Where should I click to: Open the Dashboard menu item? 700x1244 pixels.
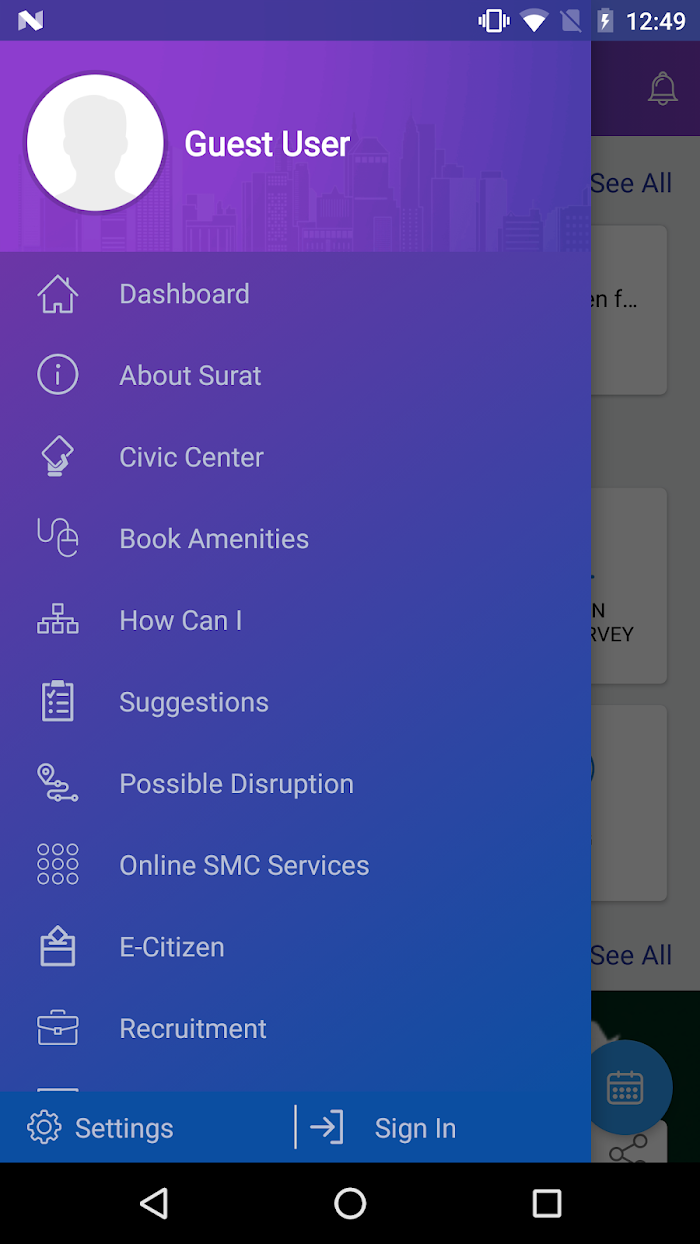[295, 294]
